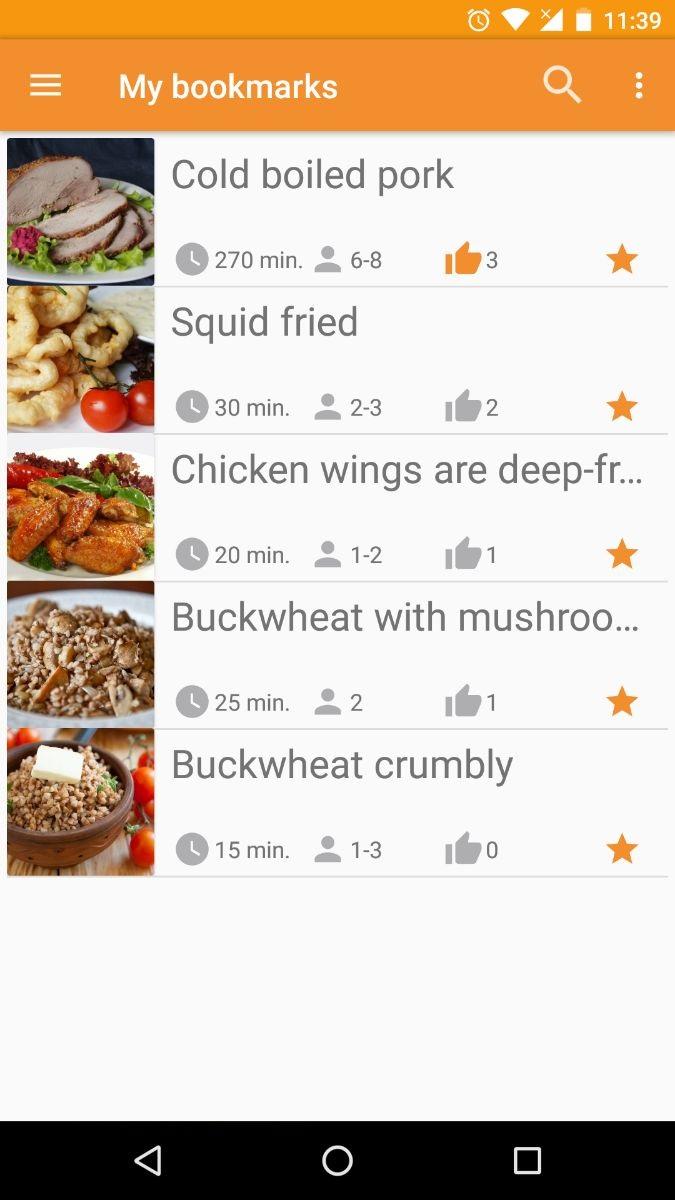Return to the home screen
Viewport: 675px width, 1200px height.
pyautogui.click(x=338, y=1160)
